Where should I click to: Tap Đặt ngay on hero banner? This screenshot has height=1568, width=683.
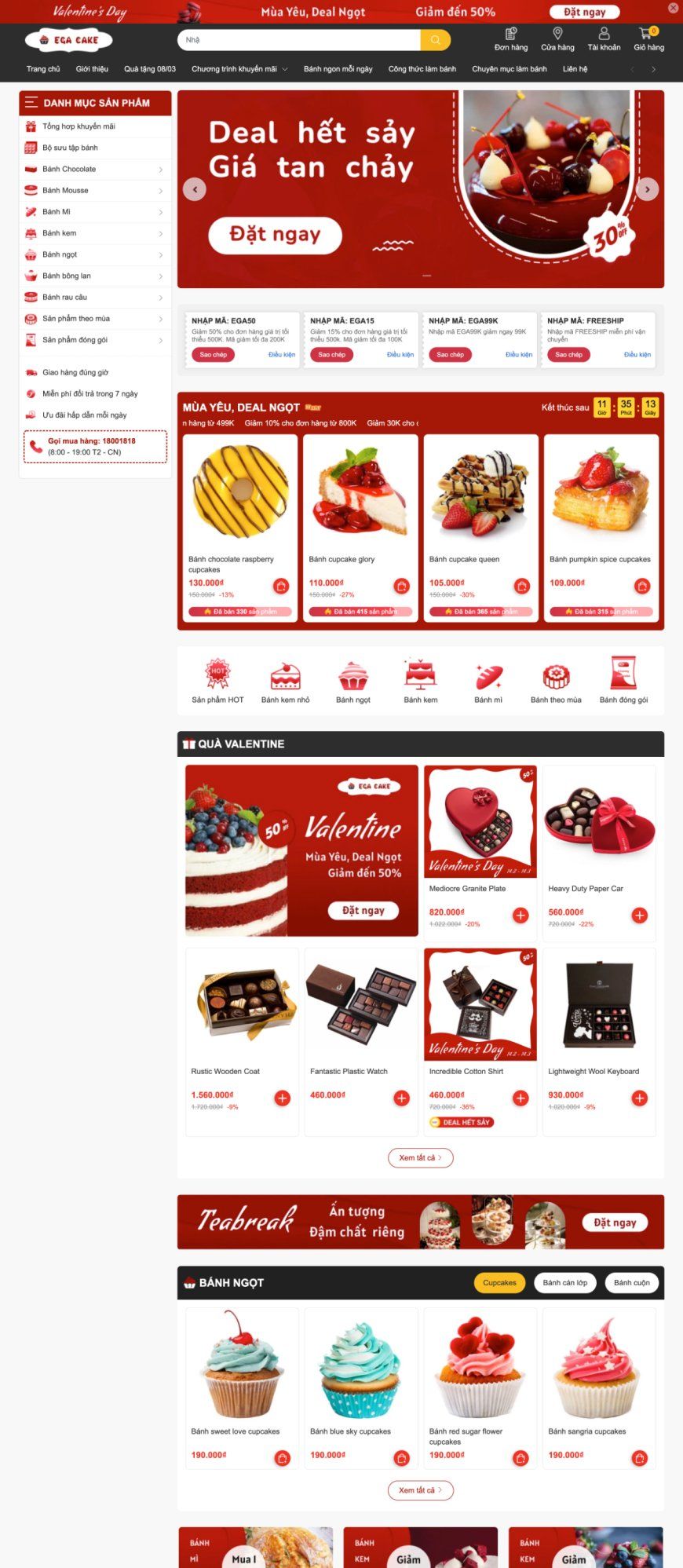tap(275, 235)
